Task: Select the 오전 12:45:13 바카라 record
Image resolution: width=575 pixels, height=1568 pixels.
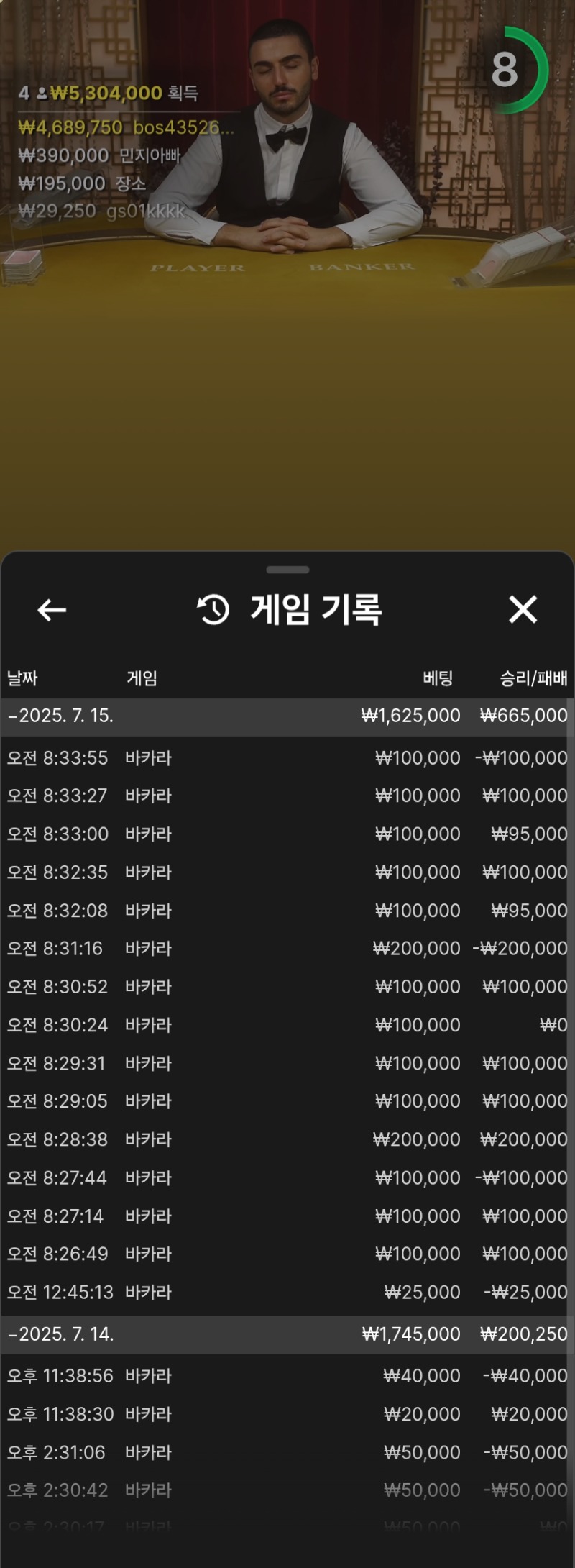Action: [x=286, y=1292]
